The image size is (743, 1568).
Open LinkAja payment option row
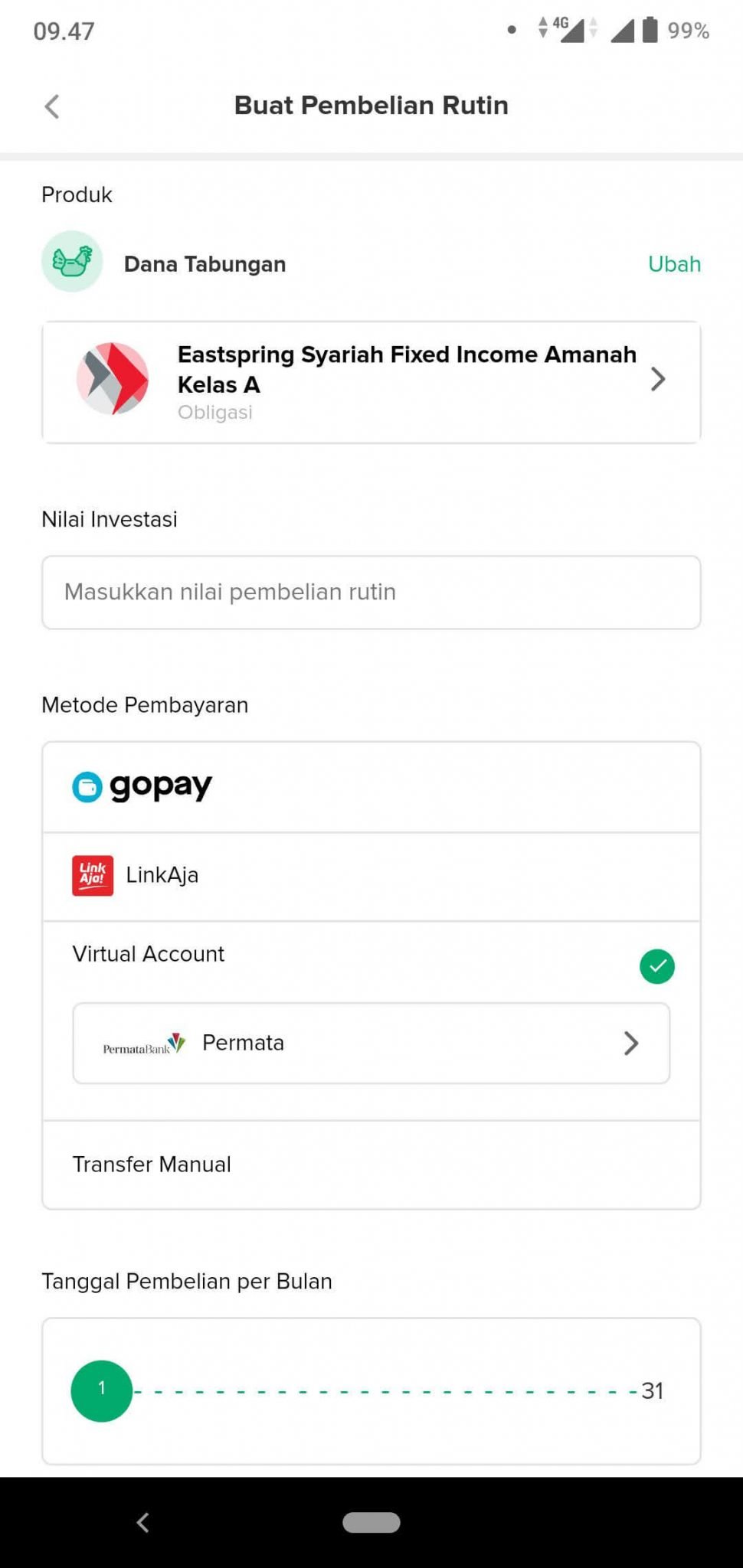pyautogui.click(x=371, y=875)
